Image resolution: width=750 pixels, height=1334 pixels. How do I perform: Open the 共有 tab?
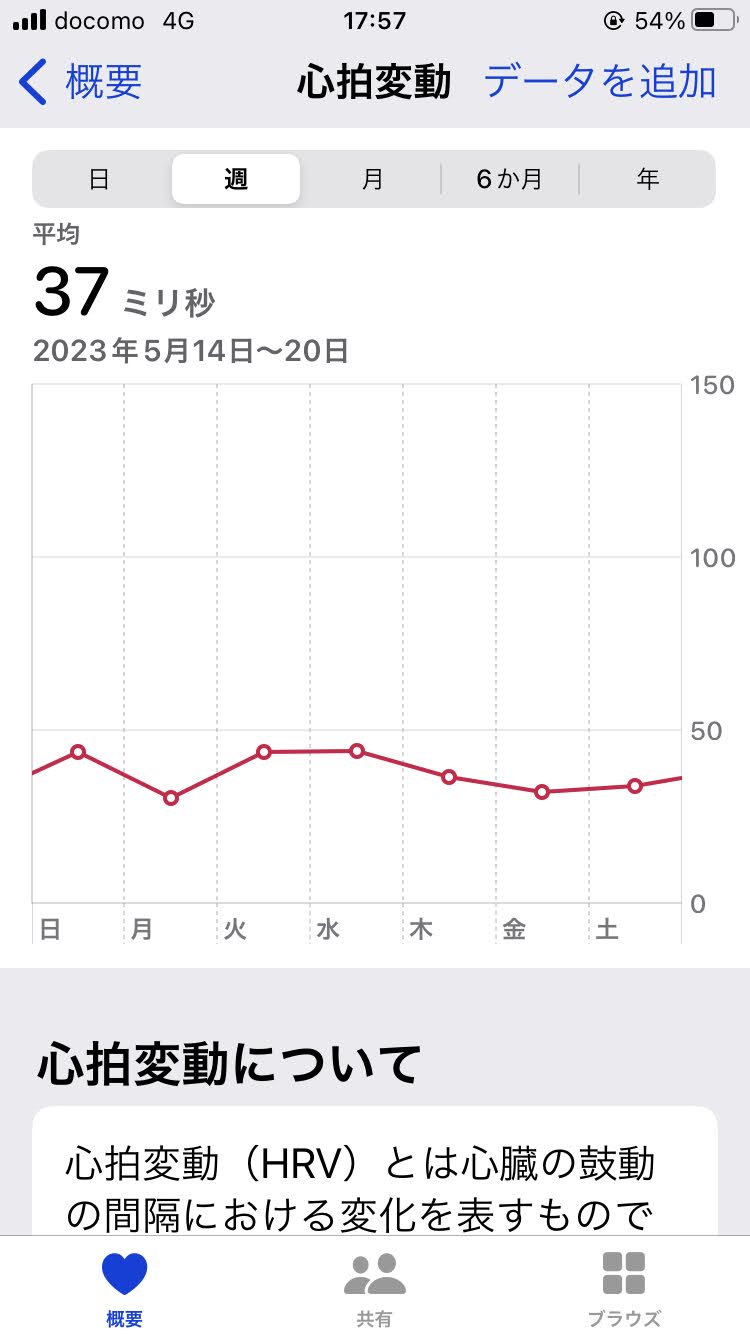click(x=375, y=1289)
